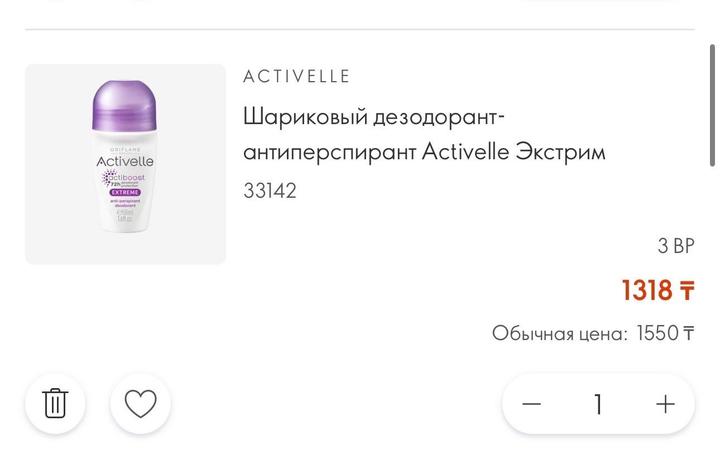This screenshot has height=467, width=720.
Task: Remove the Activelle deodorant from cart
Action: click(x=55, y=404)
